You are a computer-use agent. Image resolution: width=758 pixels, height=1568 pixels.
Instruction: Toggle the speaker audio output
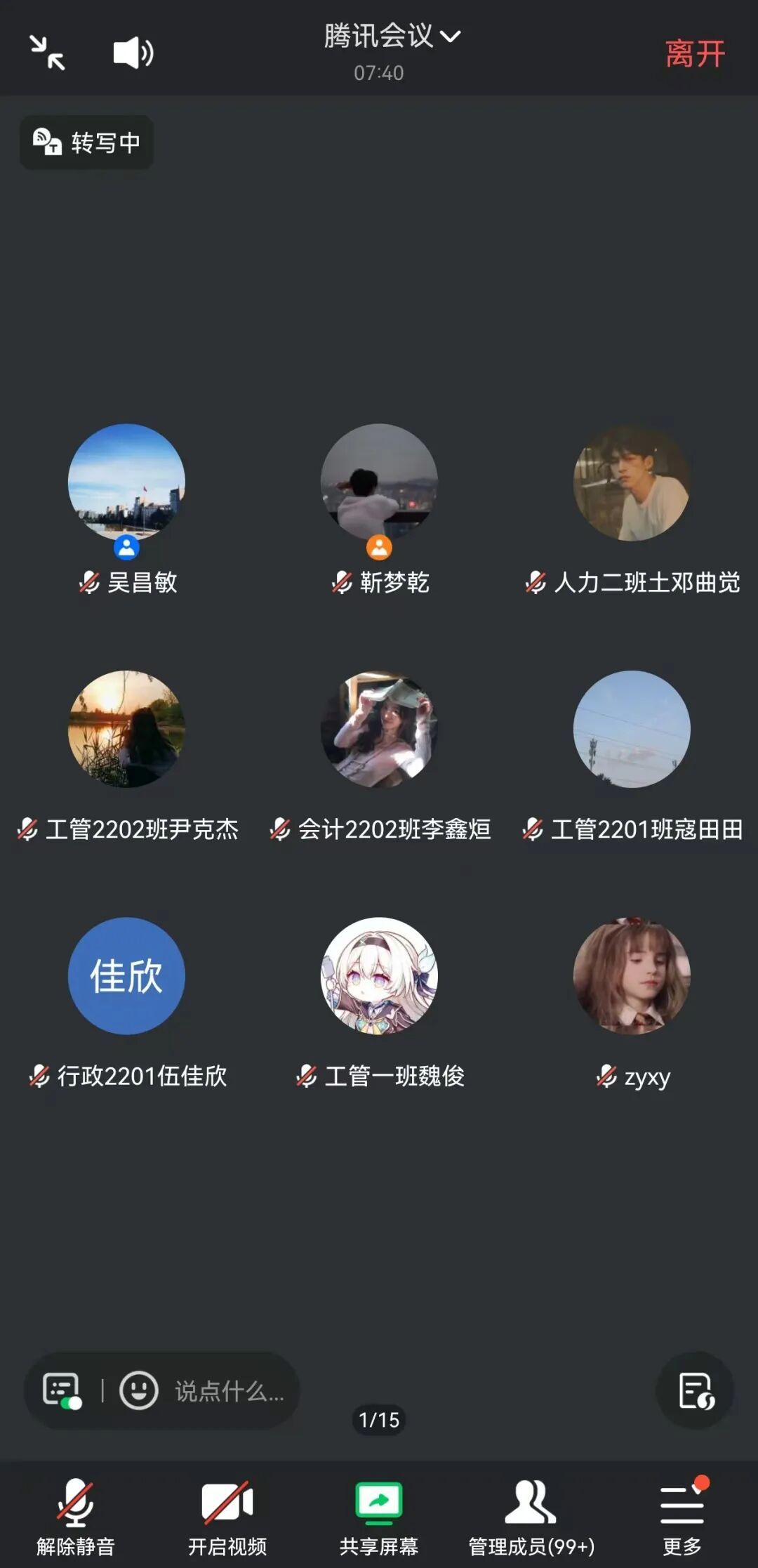click(133, 53)
